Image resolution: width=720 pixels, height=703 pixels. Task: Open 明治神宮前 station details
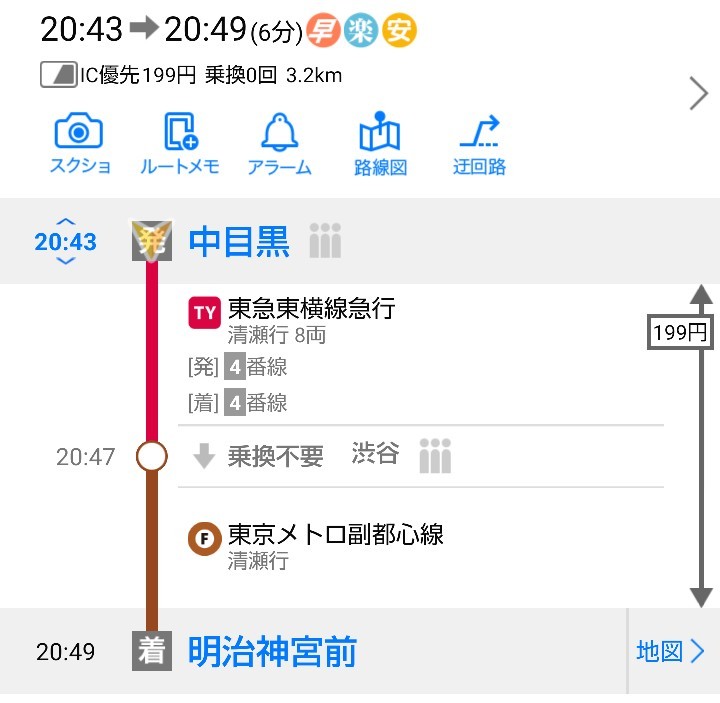pos(272,652)
